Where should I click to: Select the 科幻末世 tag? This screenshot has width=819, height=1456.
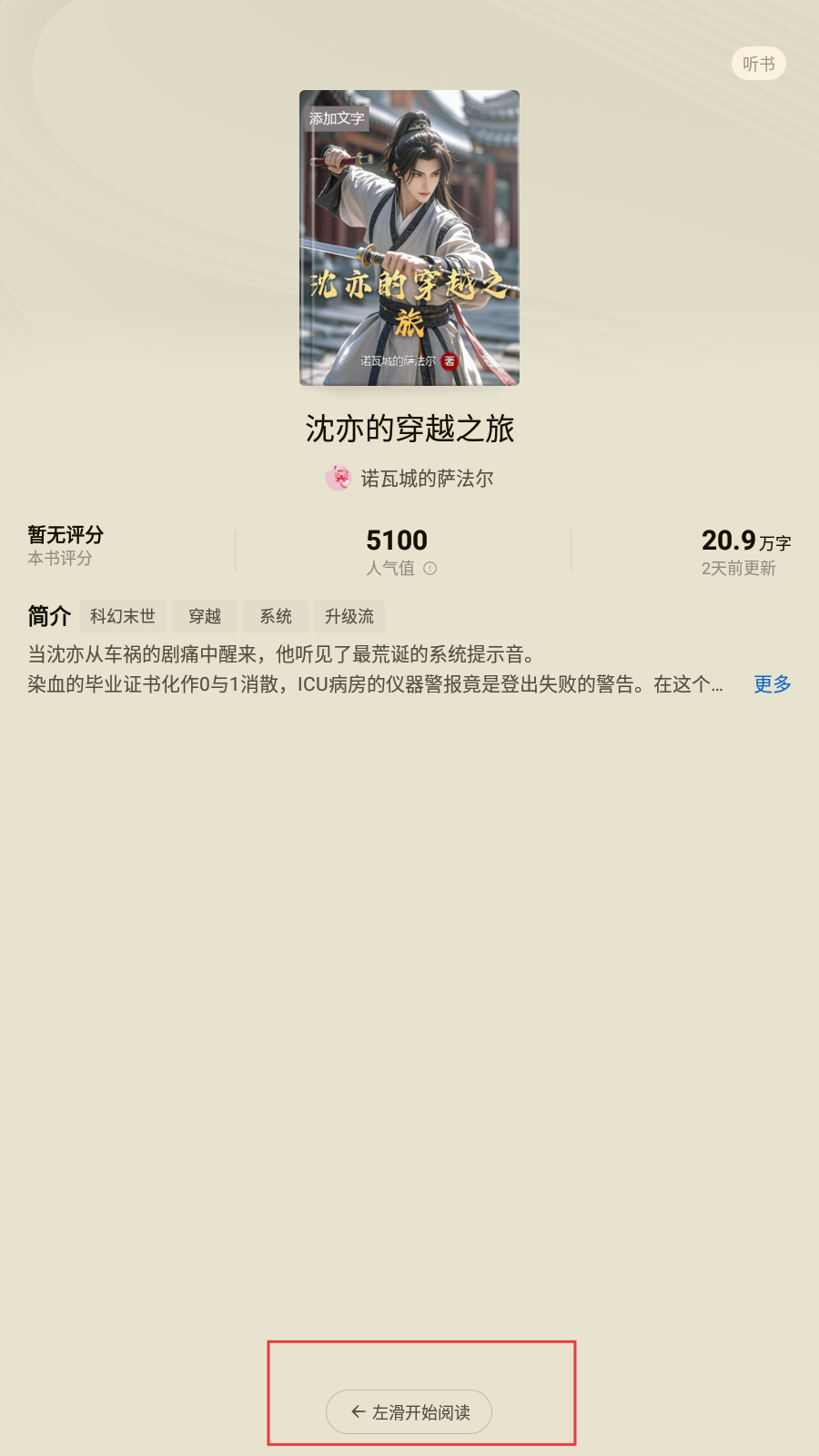click(123, 617)
